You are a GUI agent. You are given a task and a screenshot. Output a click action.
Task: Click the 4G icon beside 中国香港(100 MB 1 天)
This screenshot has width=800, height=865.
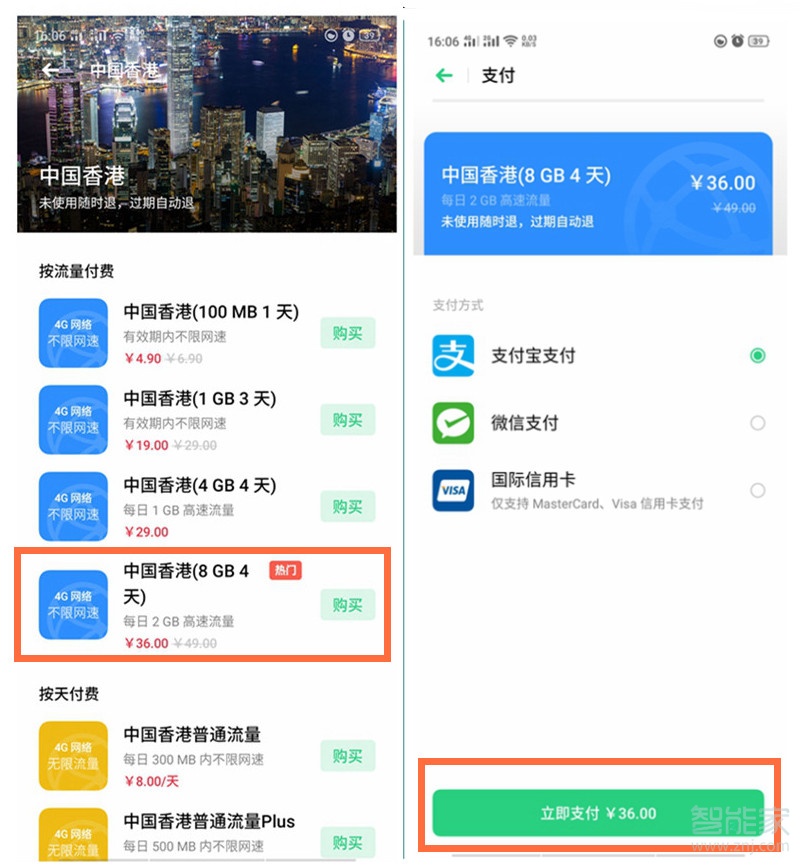73,333
